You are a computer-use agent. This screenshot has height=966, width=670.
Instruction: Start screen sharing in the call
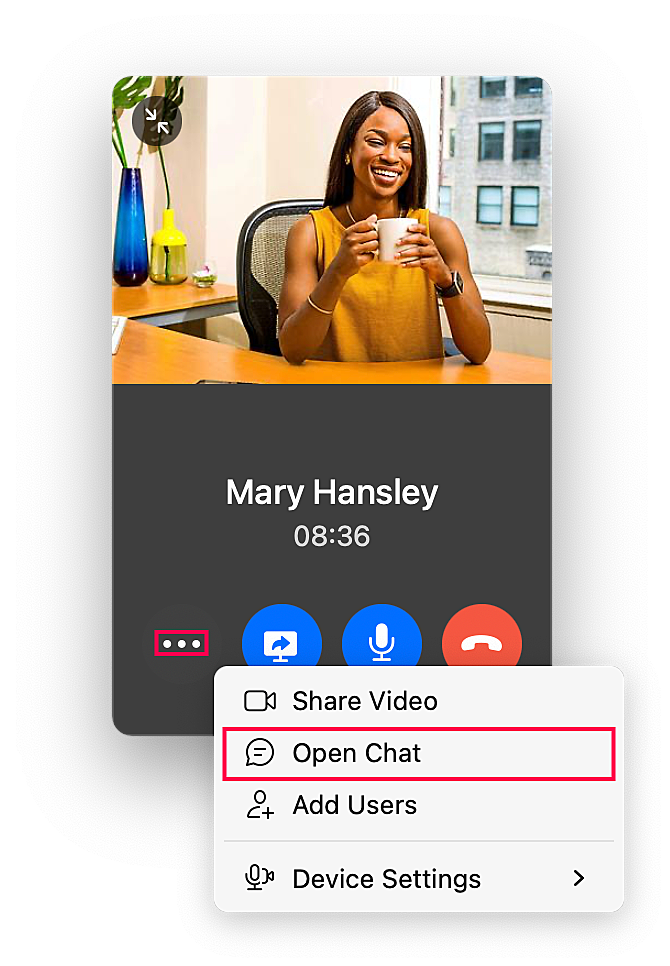(281, 640)
